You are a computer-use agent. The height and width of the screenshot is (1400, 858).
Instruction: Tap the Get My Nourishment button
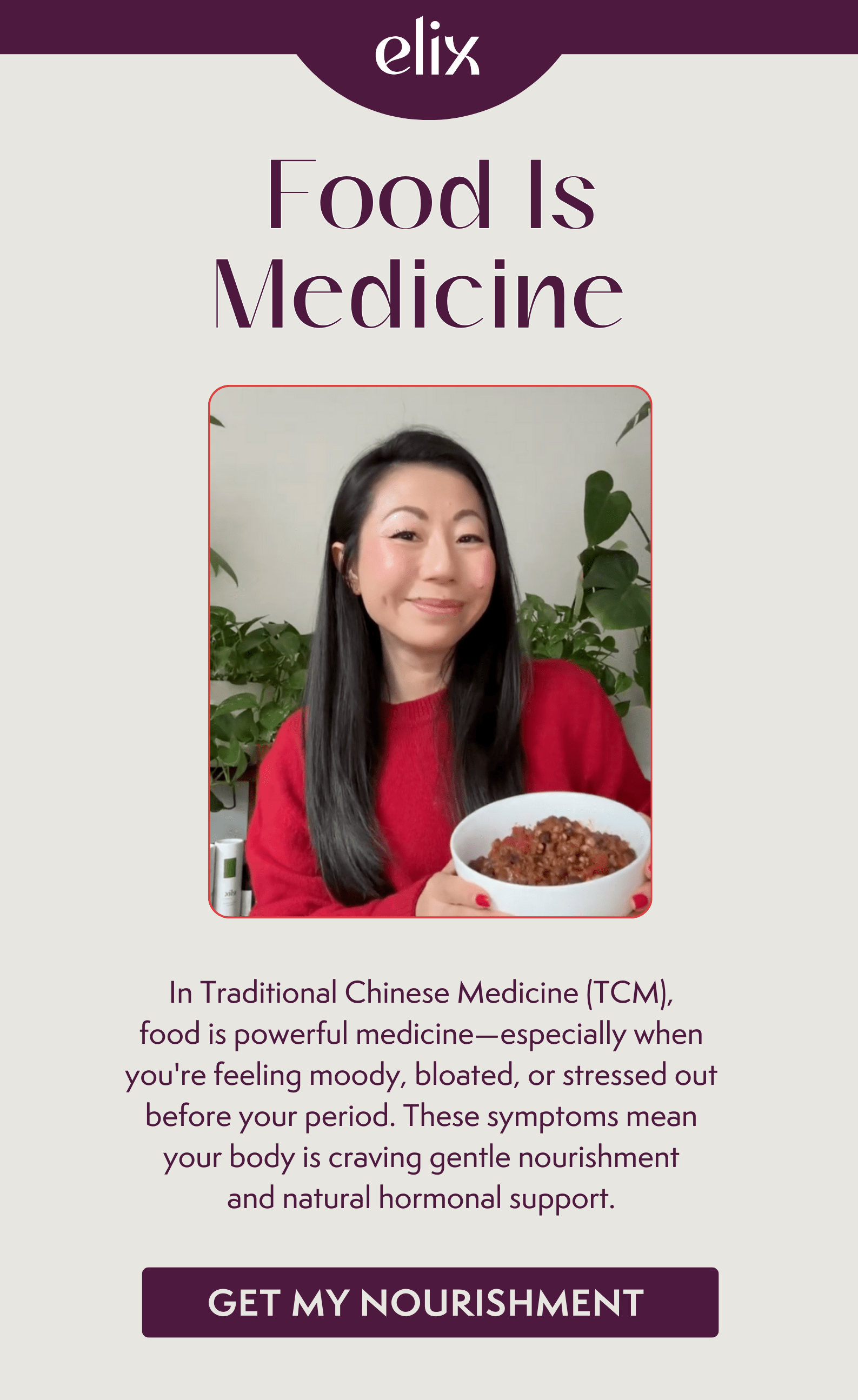(x=430, y=1302)
